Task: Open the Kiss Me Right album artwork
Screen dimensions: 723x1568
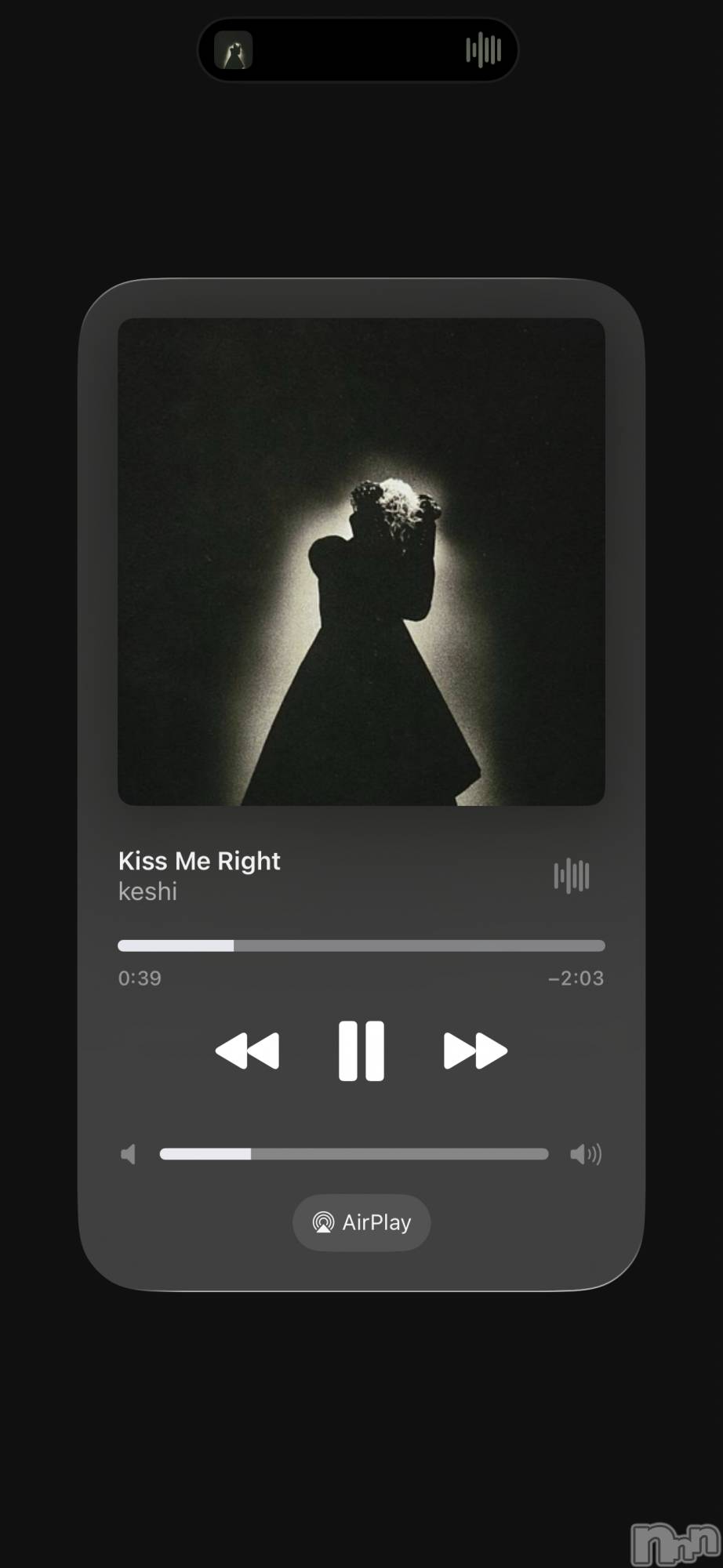Action: pos(361,561)
